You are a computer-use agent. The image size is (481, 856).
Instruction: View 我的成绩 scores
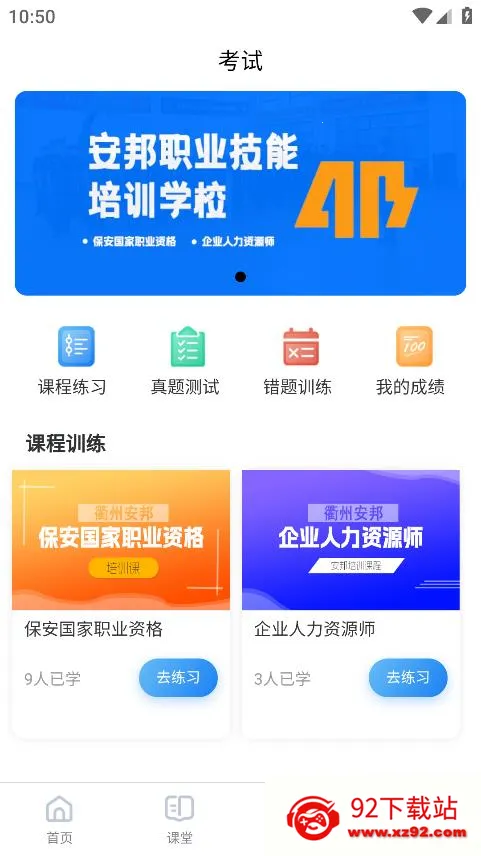pyautogui.click(x=411, y=361)
